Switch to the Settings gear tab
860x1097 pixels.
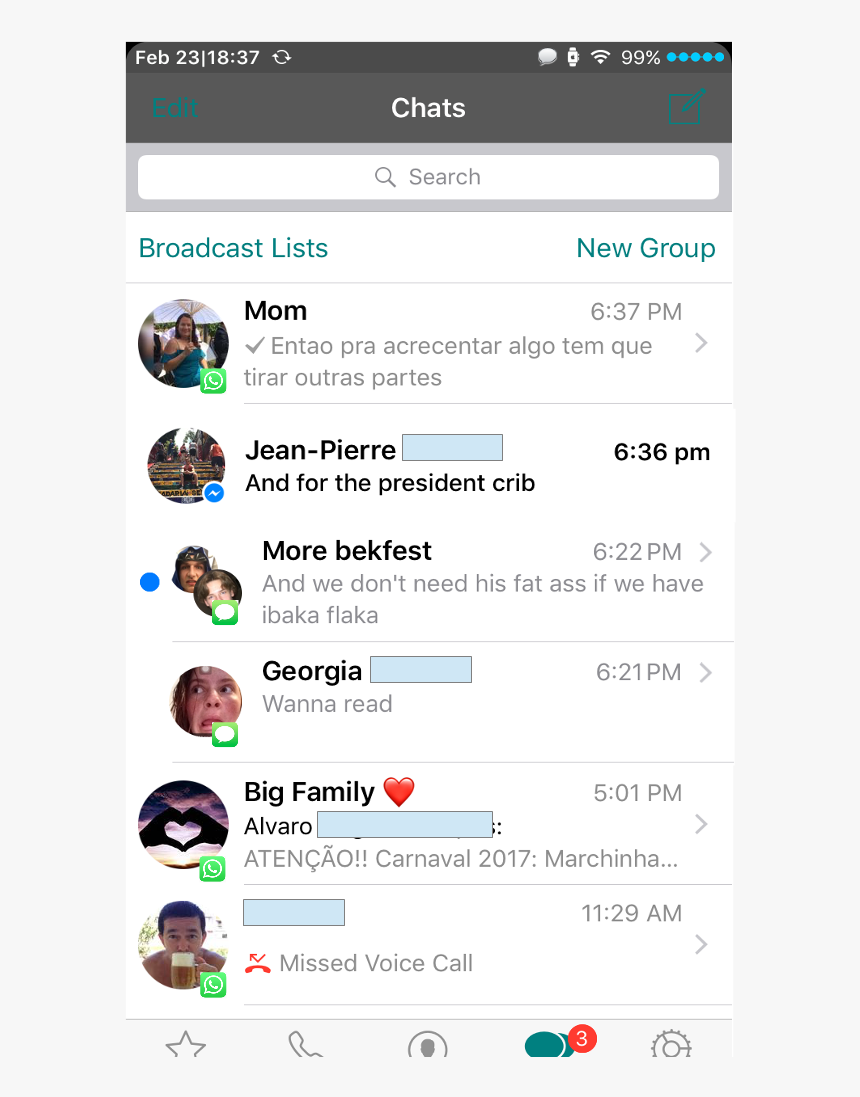point(671,1045)
